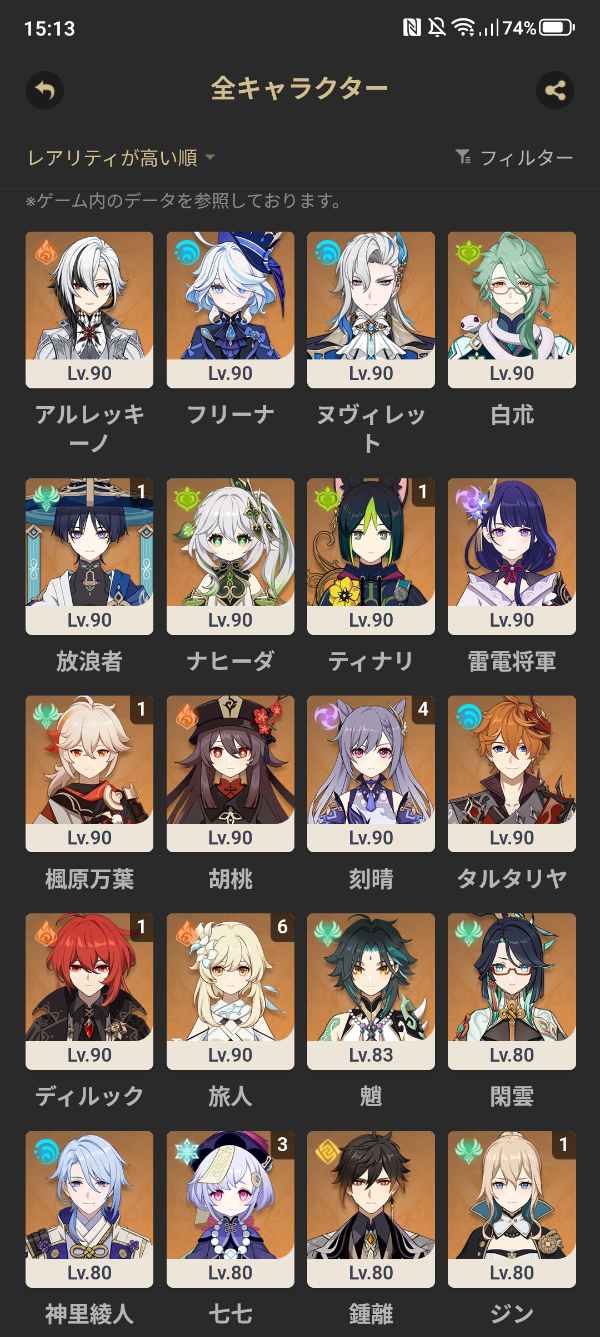Screen dimensions: 600x1337
Task: Open the 白朮 character card
Action: (512, 310)
